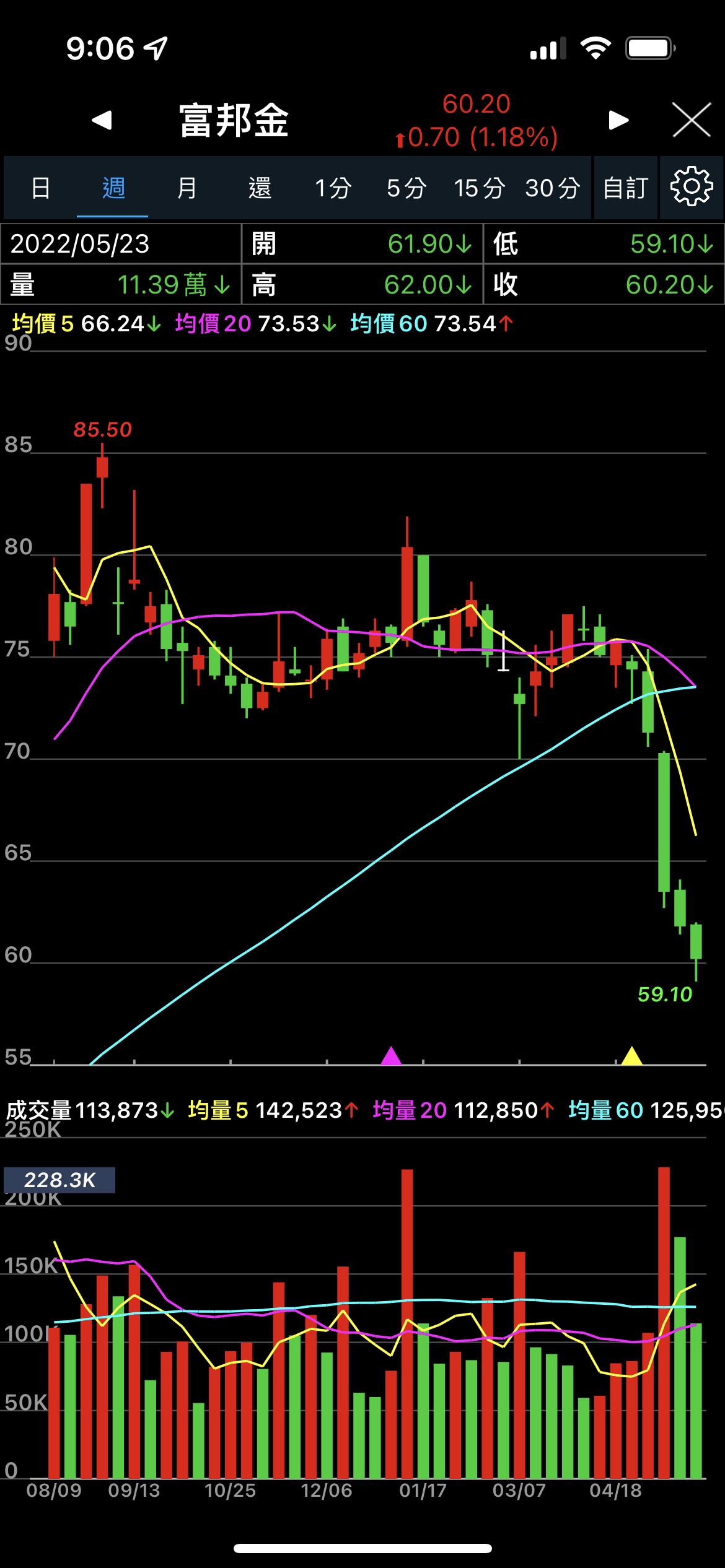Viewport: 725px width, 1568px height.
Task: Go to the previous stock with left arrow
Action: 102,120
